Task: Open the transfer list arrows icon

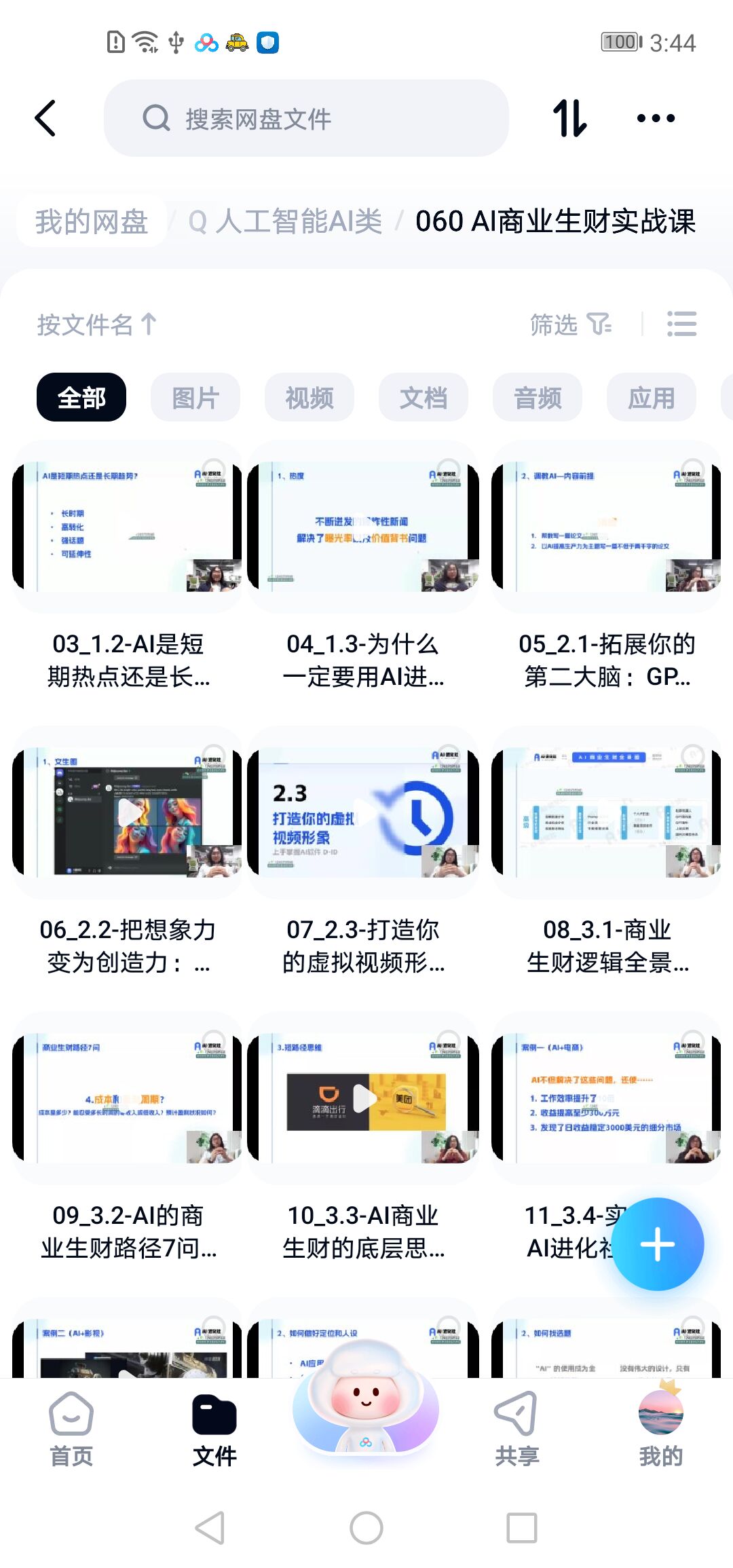Action: click(569, 118)
